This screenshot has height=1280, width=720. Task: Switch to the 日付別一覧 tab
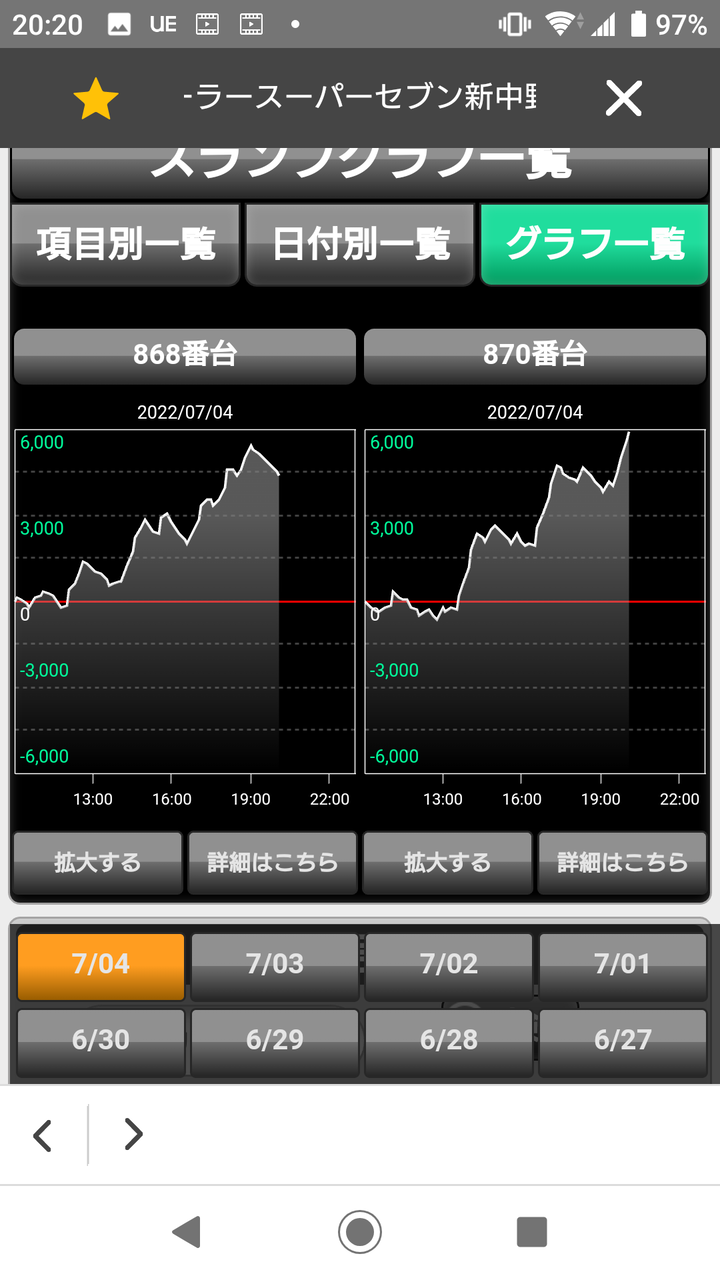(x=360, y=245)
